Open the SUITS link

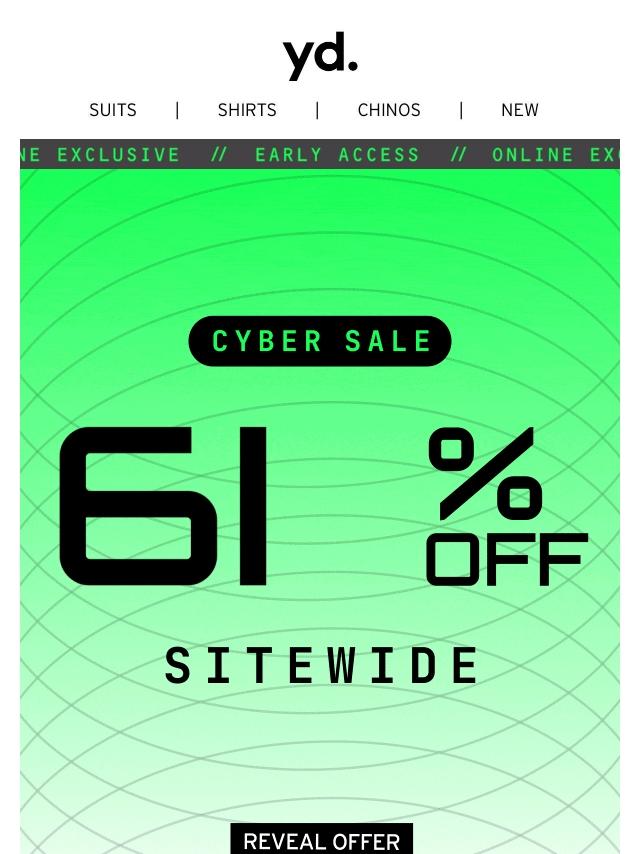pos(113,110)
